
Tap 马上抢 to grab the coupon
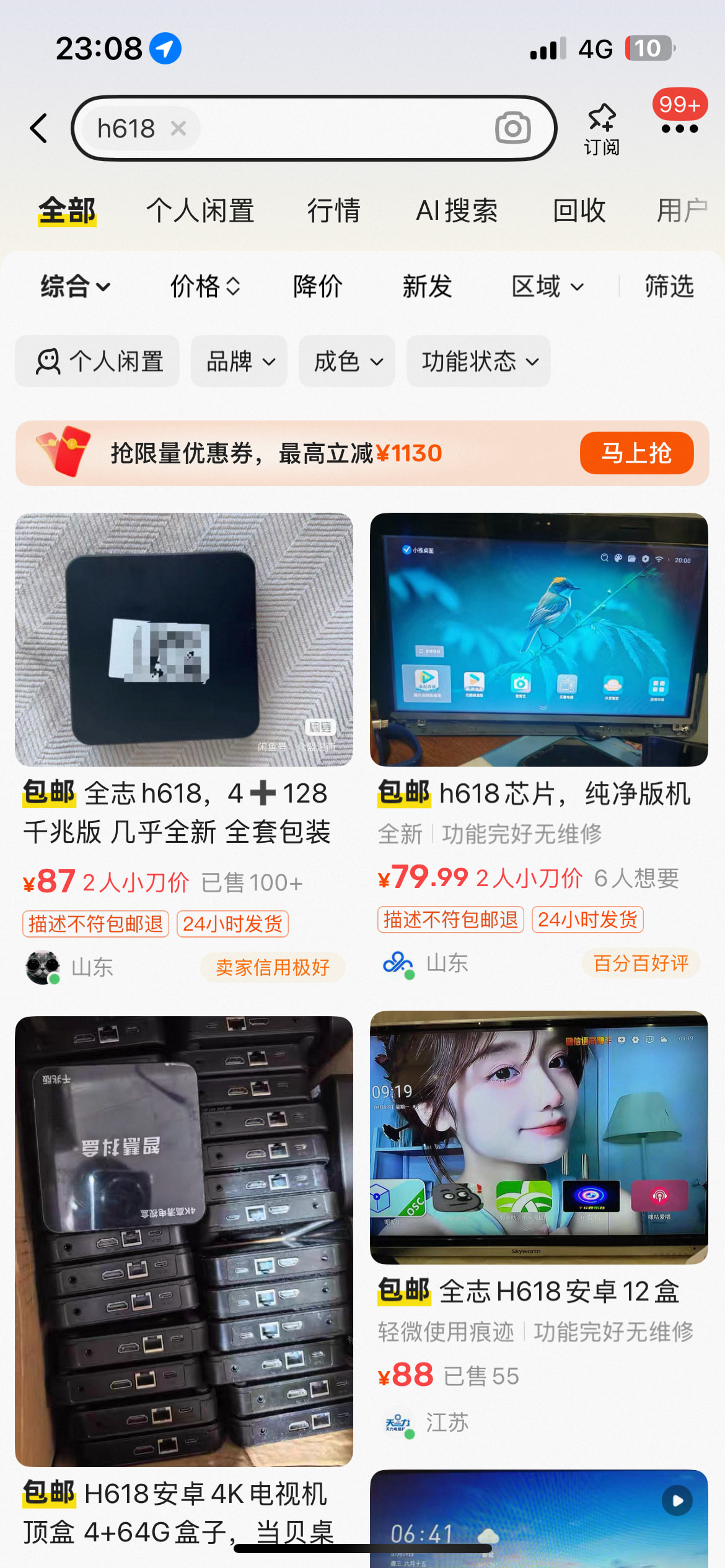pyautogui.click(x=636, y=453)
